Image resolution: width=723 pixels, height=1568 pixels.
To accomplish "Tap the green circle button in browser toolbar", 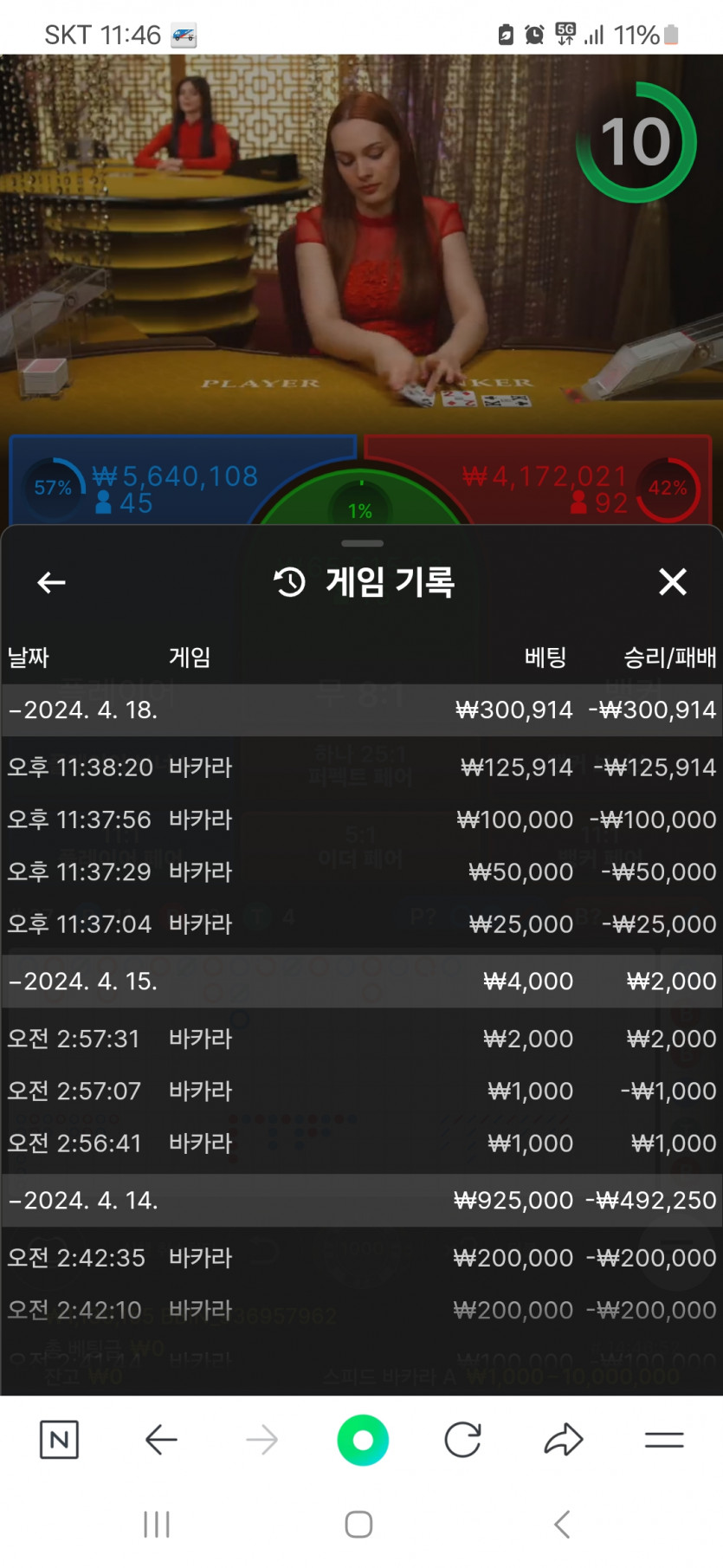I will coord(363,1440).
